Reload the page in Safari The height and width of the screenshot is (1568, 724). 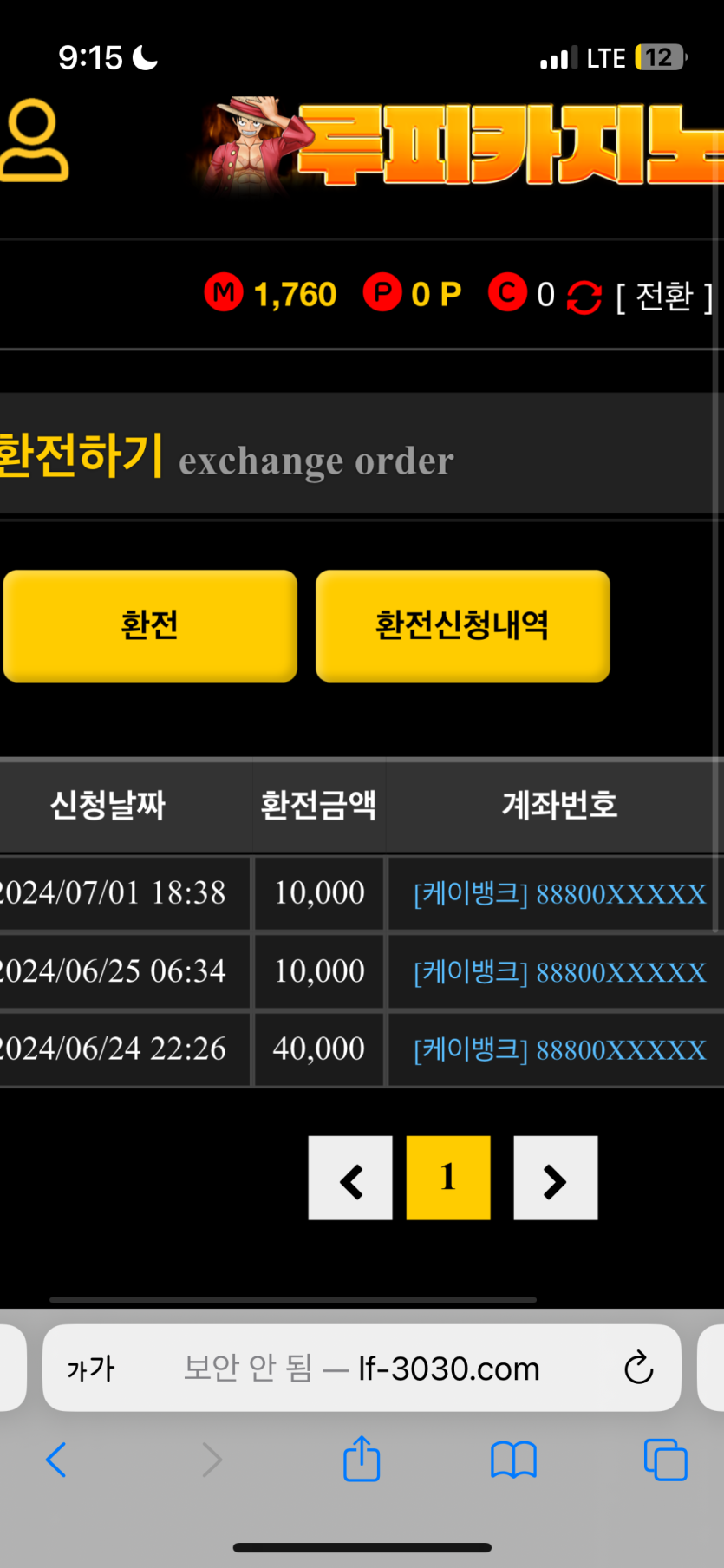pos(638,1369)
